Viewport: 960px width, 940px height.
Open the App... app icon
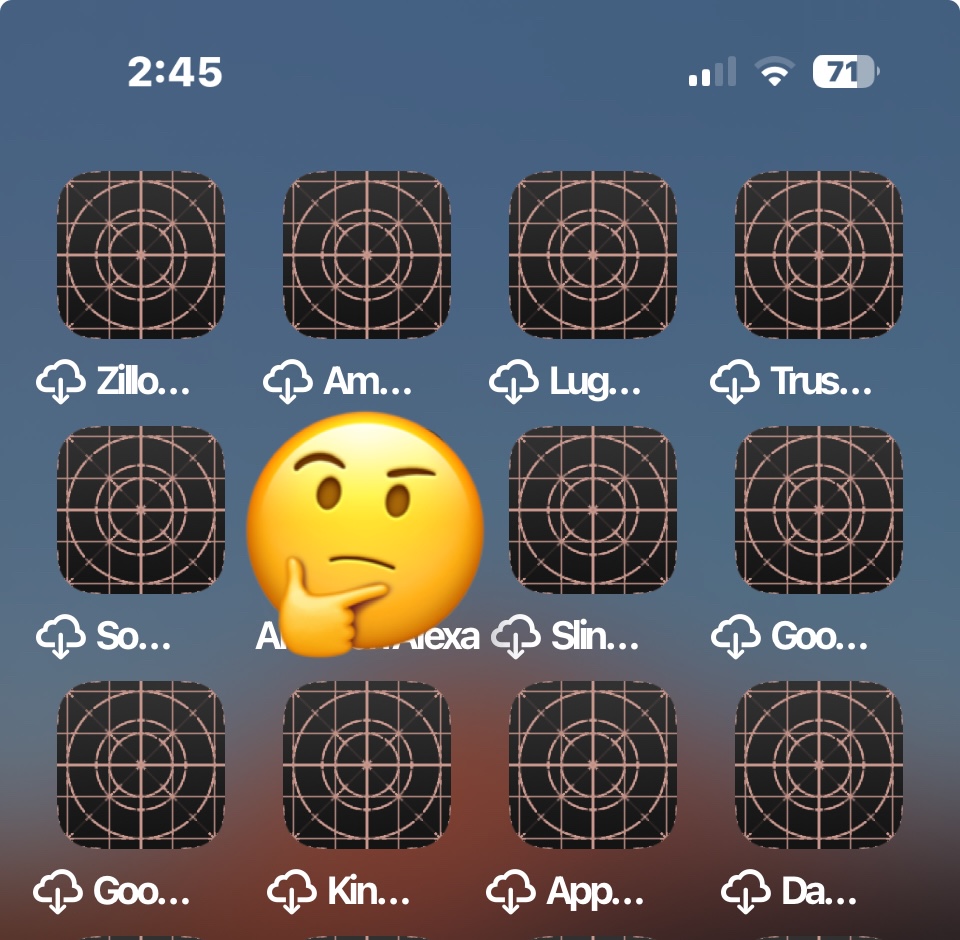click(592, 765)
